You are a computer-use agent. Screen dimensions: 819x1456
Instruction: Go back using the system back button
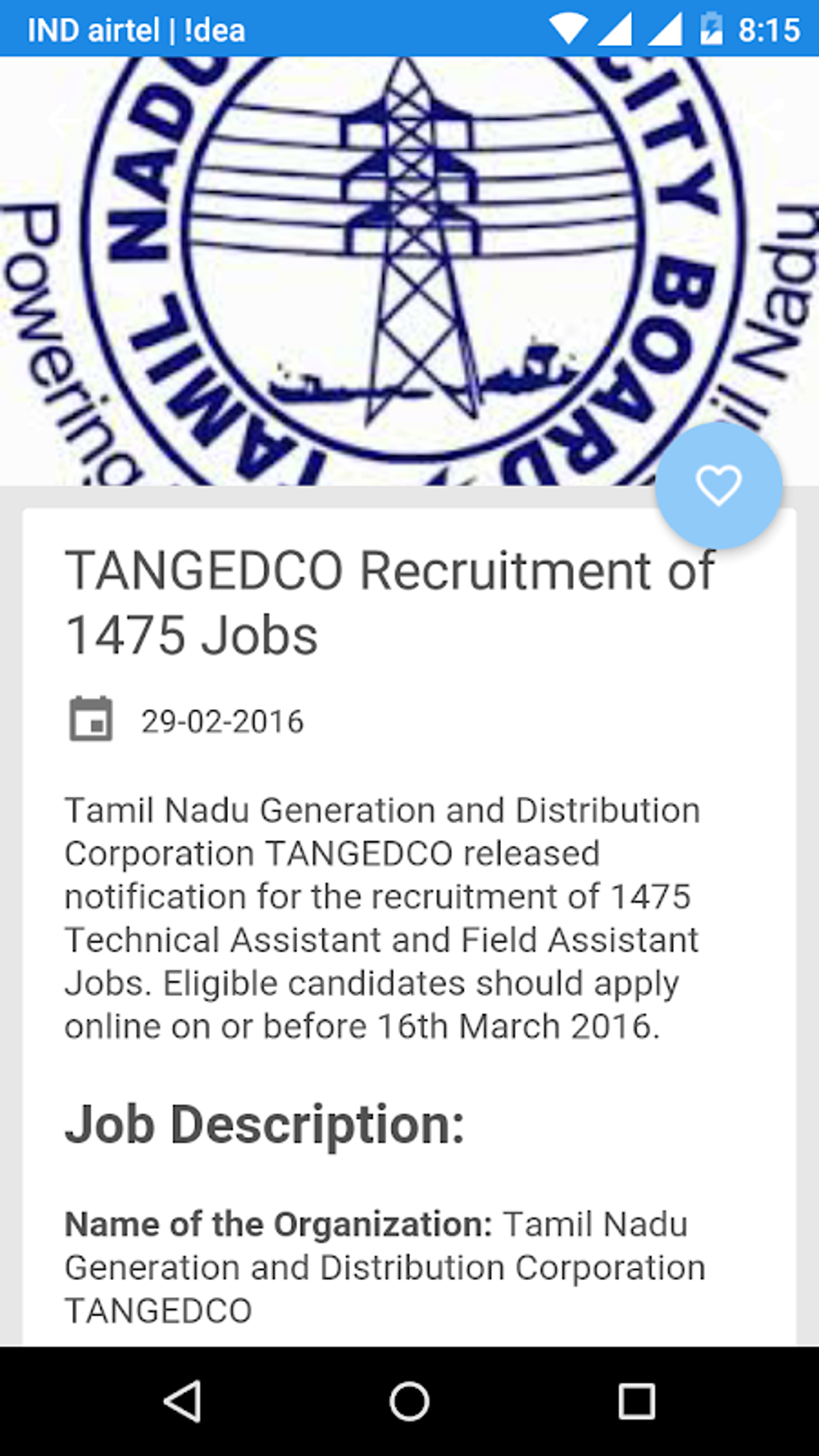coord(182,1401)
